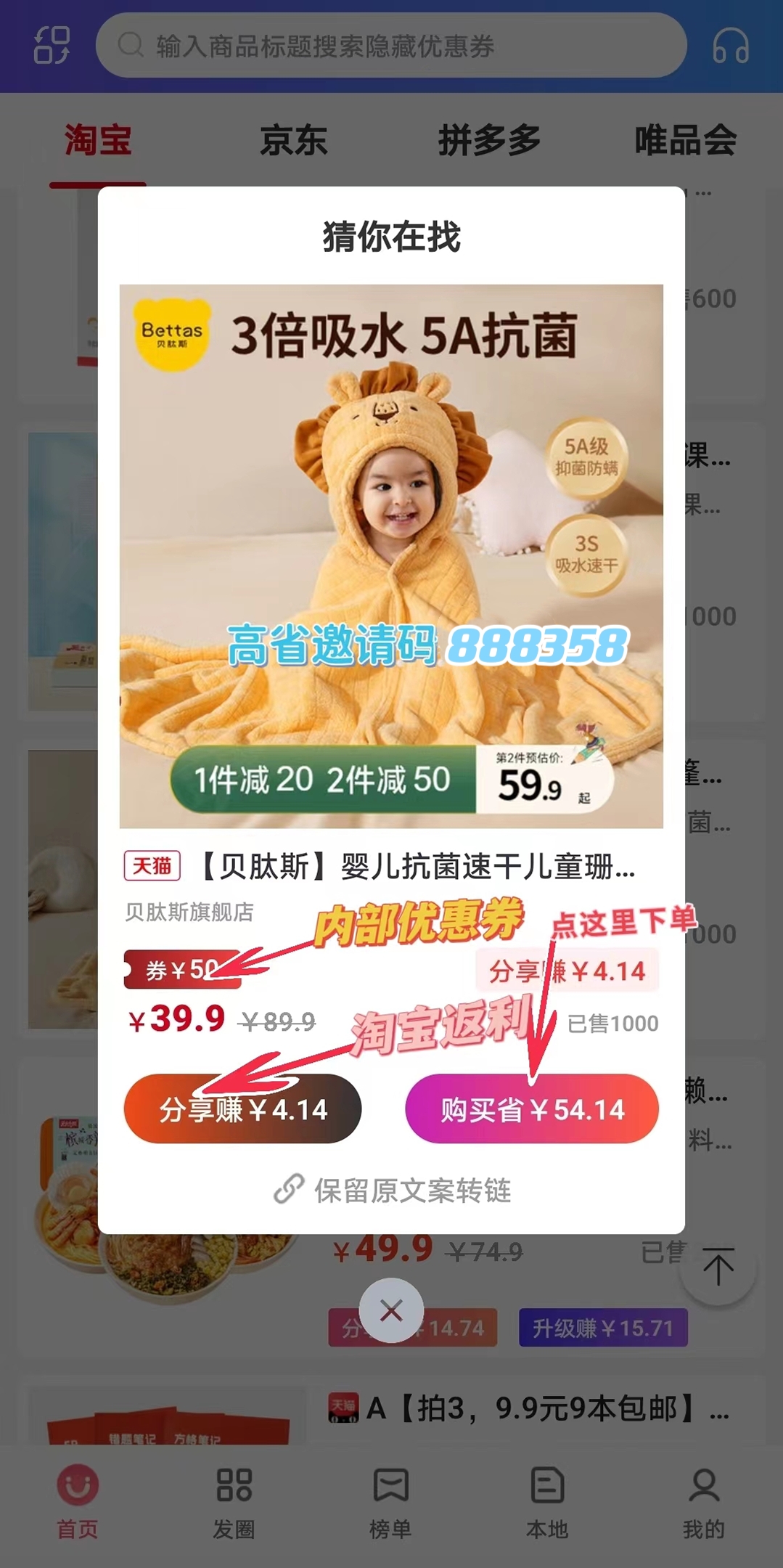The image size is (783, 1568).
Task: Tap the 购买省￥54.14 button
Action: 532,1108
